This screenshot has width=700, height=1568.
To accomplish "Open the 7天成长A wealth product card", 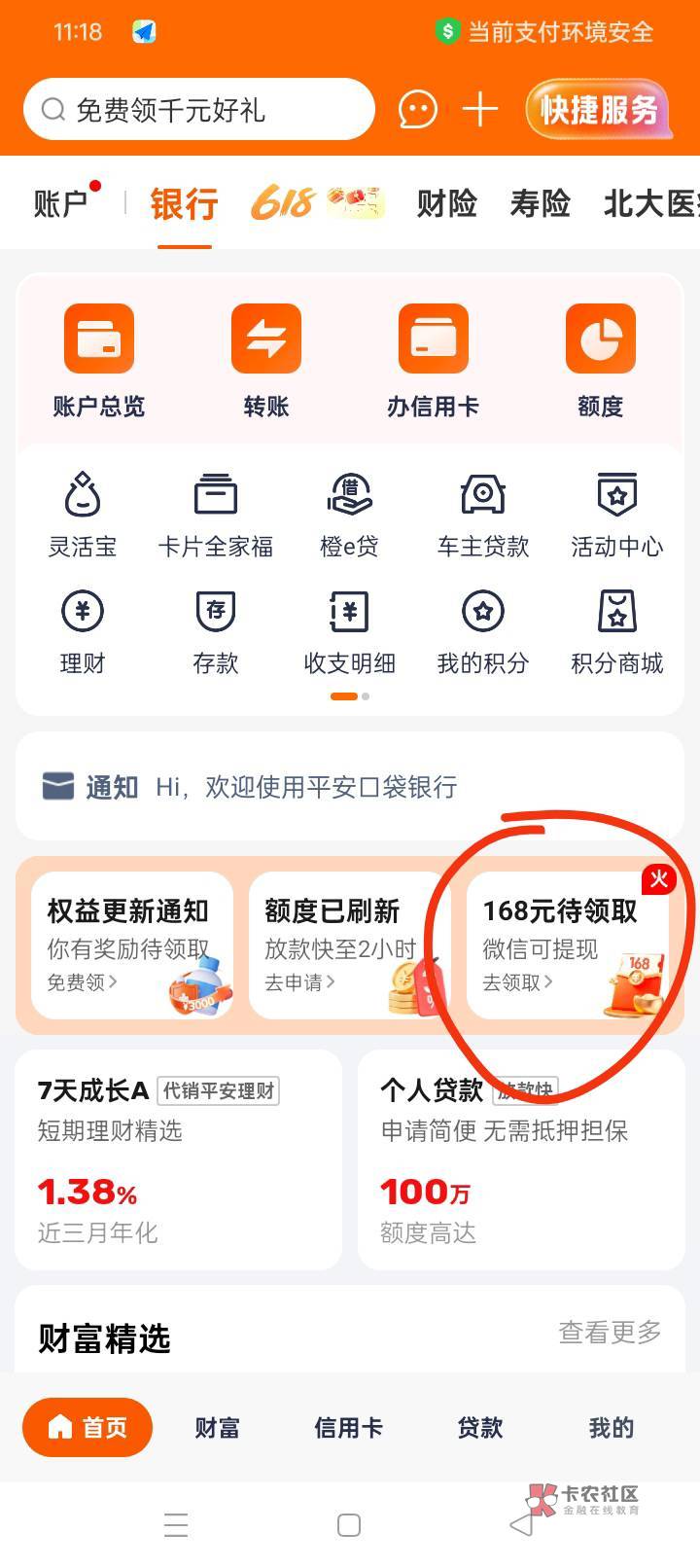I will 179,1159.
